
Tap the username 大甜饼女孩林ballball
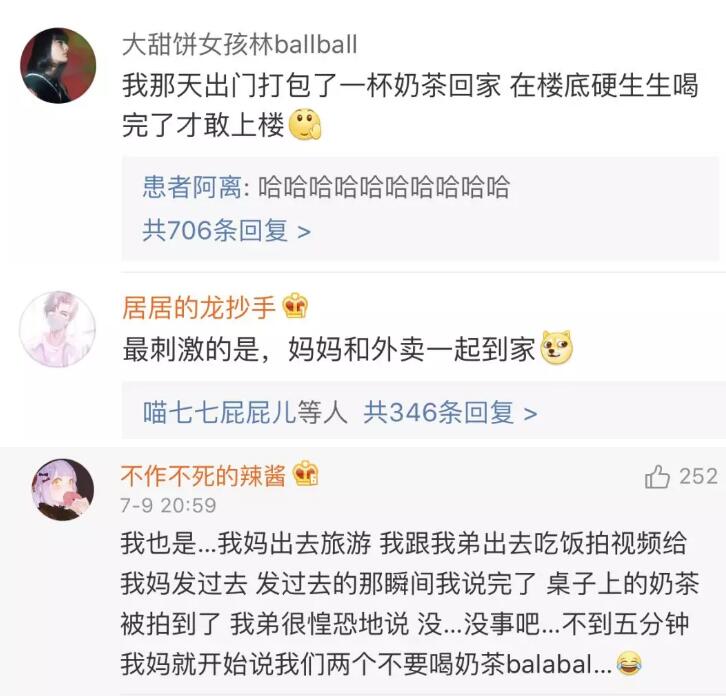[x=239, y=45]
